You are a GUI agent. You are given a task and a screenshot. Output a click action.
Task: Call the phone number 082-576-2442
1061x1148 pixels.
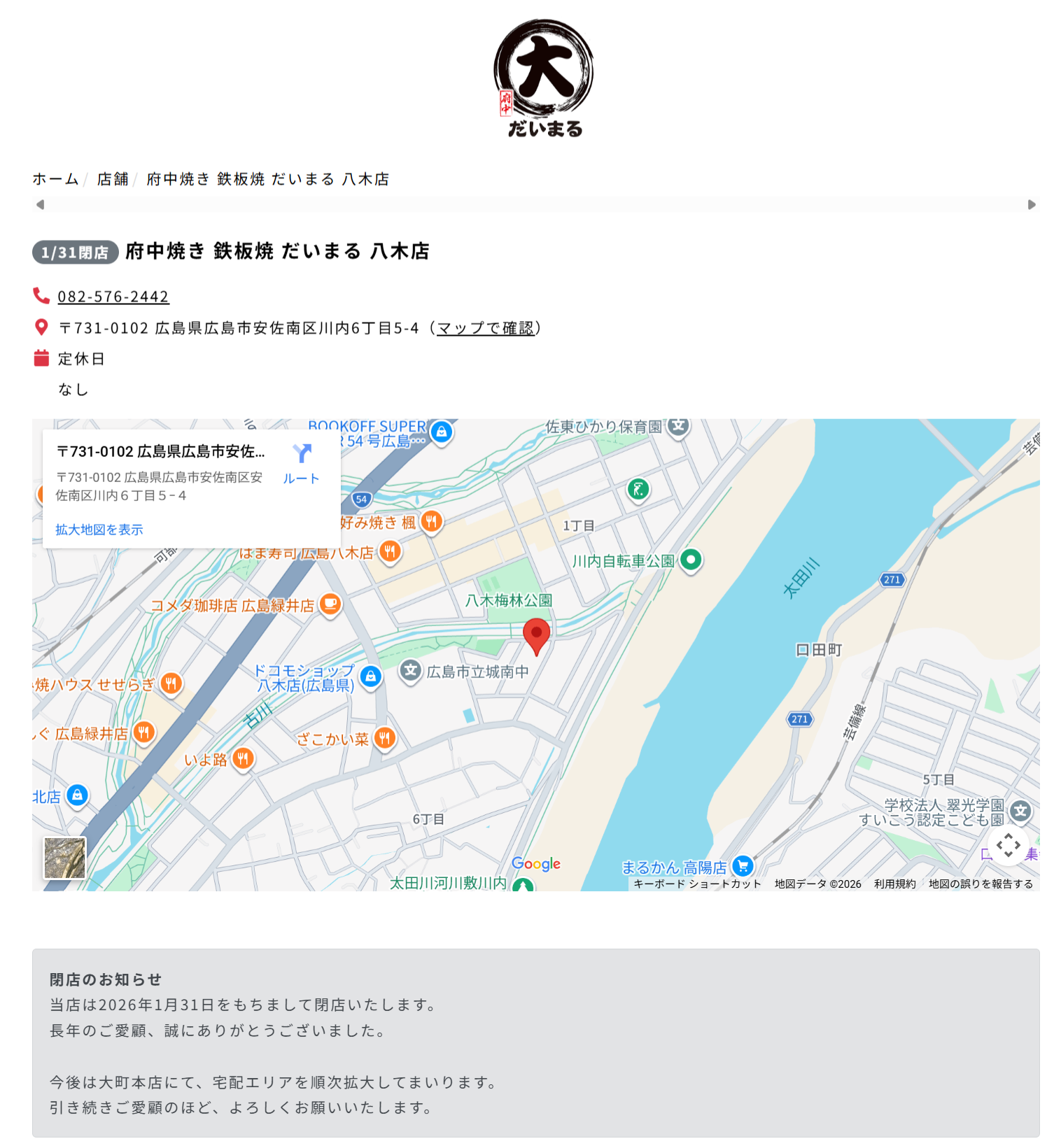click(x=113, y=297)
